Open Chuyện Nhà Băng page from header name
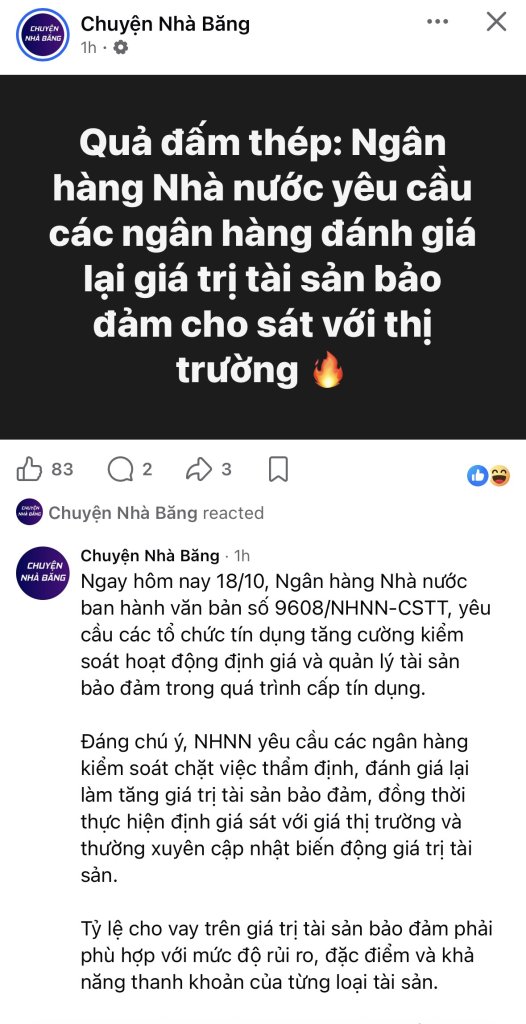Screen dimensions: 526x1024 coord(165,25)
